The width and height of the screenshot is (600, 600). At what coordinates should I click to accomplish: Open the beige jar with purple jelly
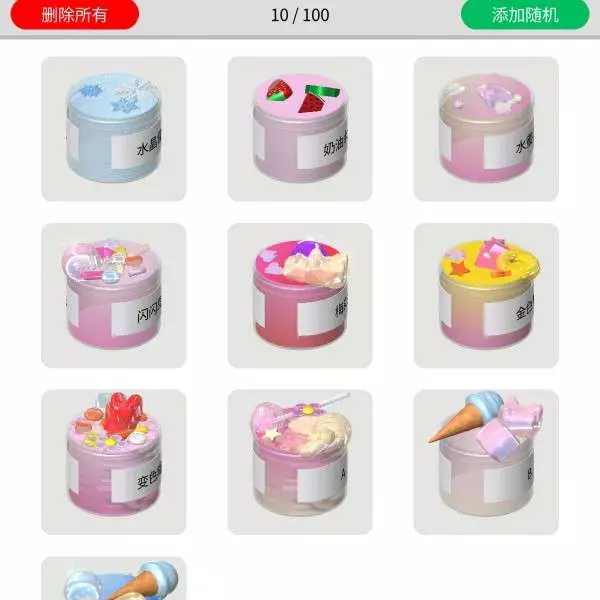click(x=486, y=129)
